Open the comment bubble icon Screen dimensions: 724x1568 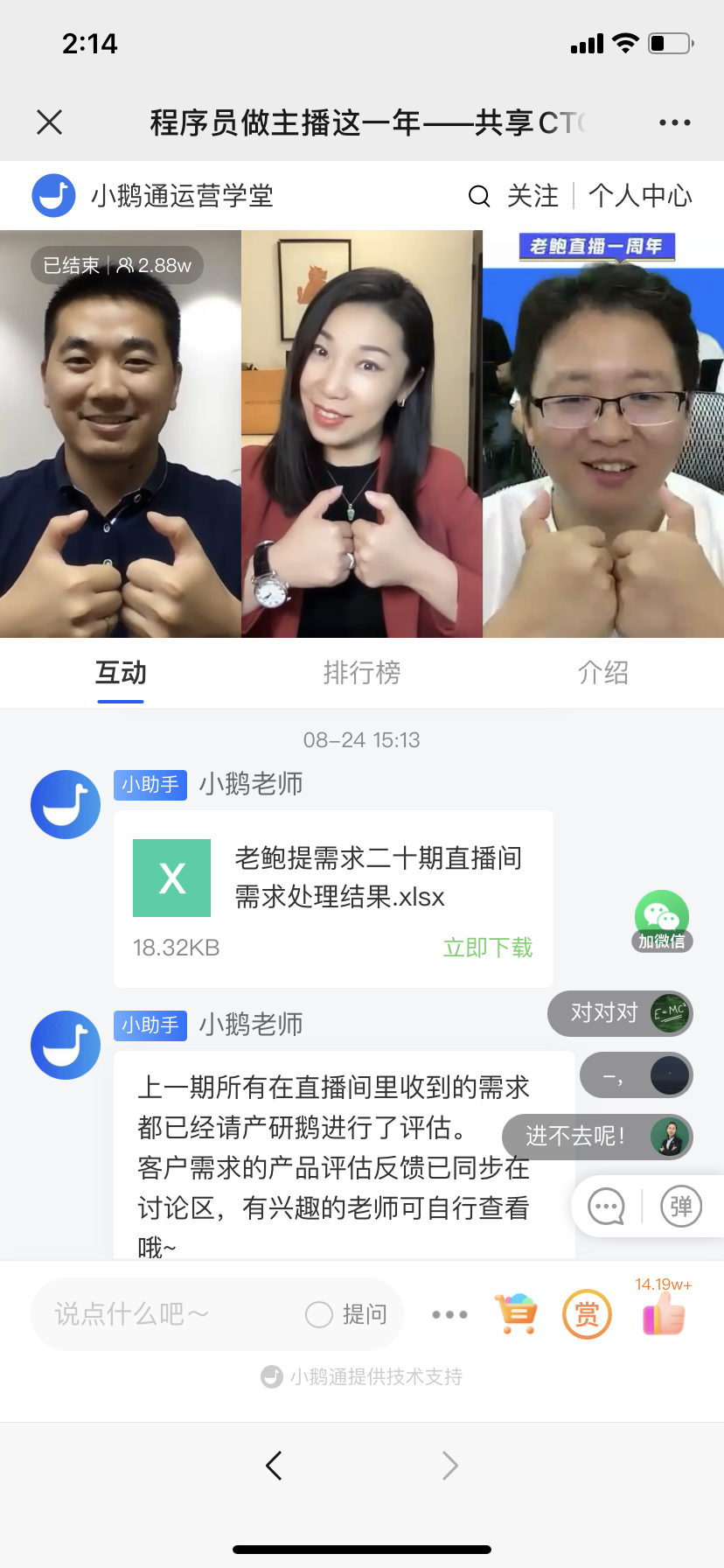[606, 1207]
